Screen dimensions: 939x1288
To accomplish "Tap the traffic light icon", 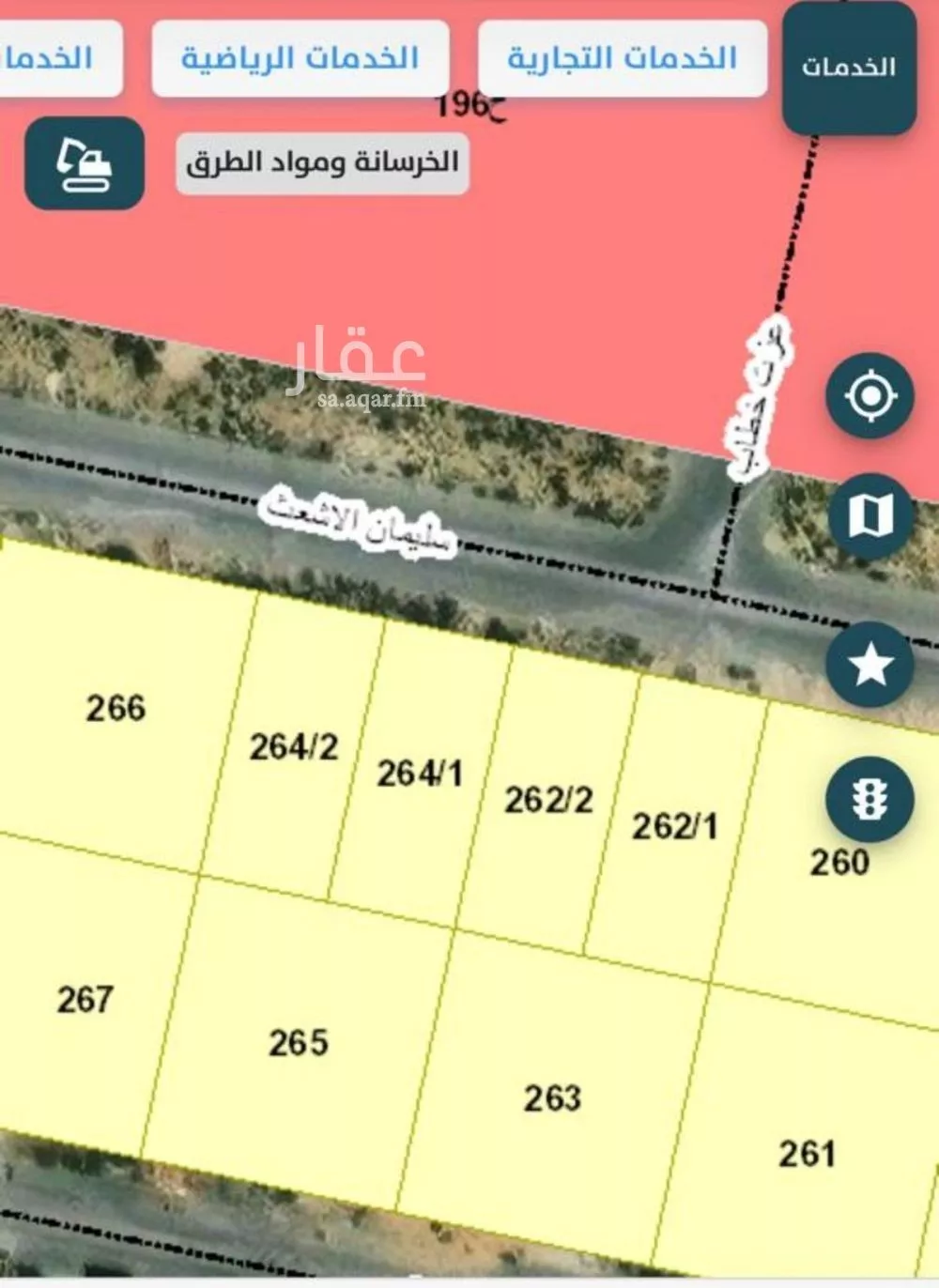I will click(870, 800).
